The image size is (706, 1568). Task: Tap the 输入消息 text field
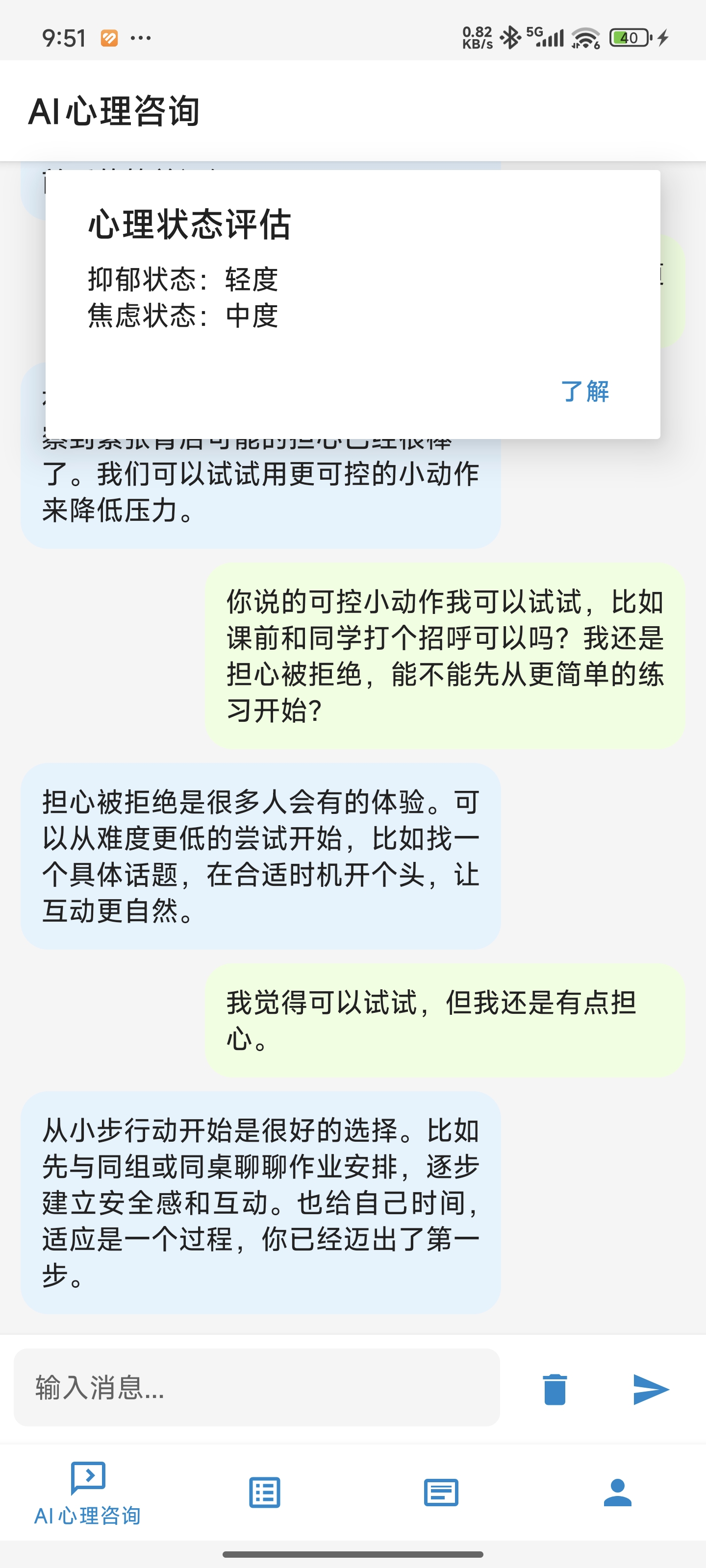[x=256, y=1388]
